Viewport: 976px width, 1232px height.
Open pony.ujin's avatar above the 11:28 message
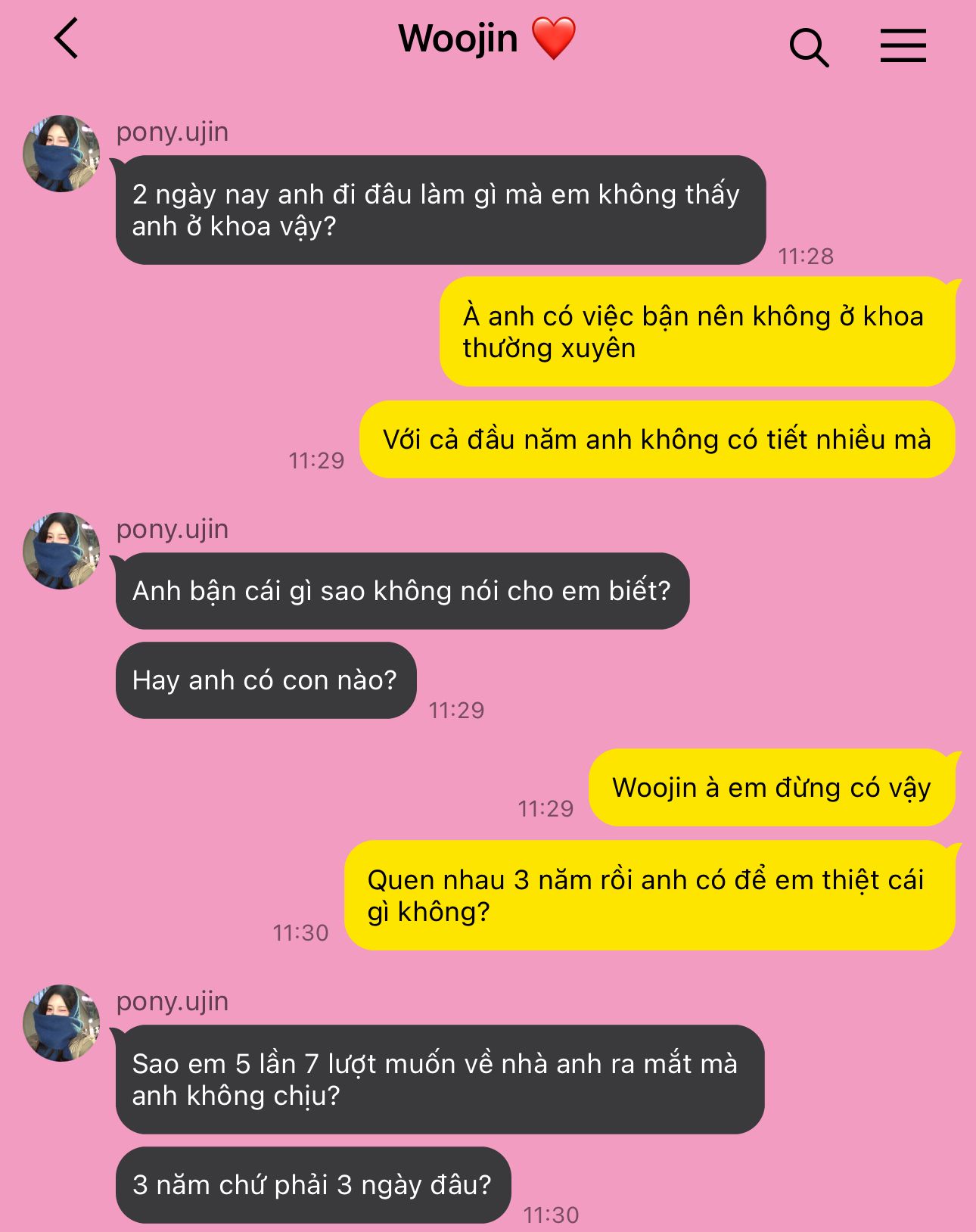point(61,154)
